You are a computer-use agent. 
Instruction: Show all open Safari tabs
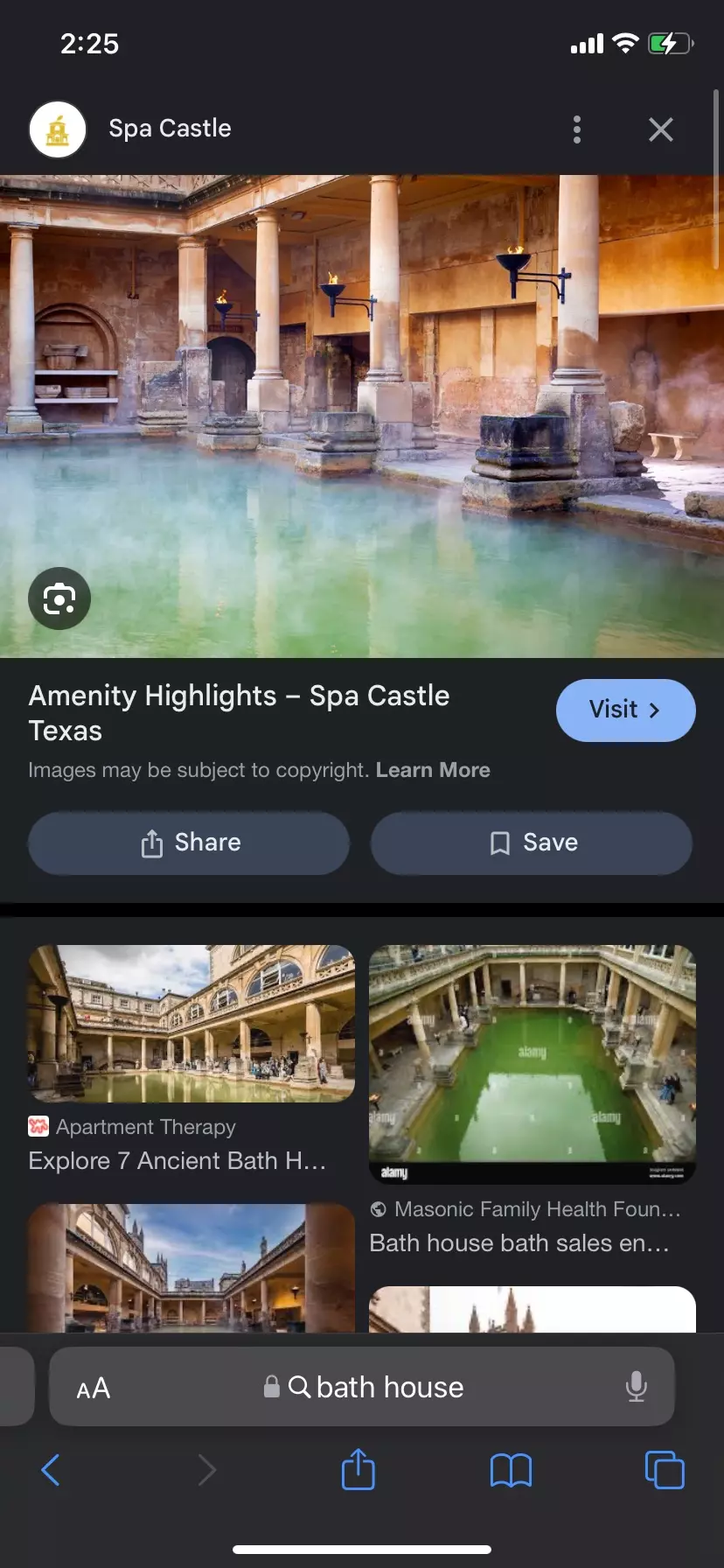coord(665,1470)
